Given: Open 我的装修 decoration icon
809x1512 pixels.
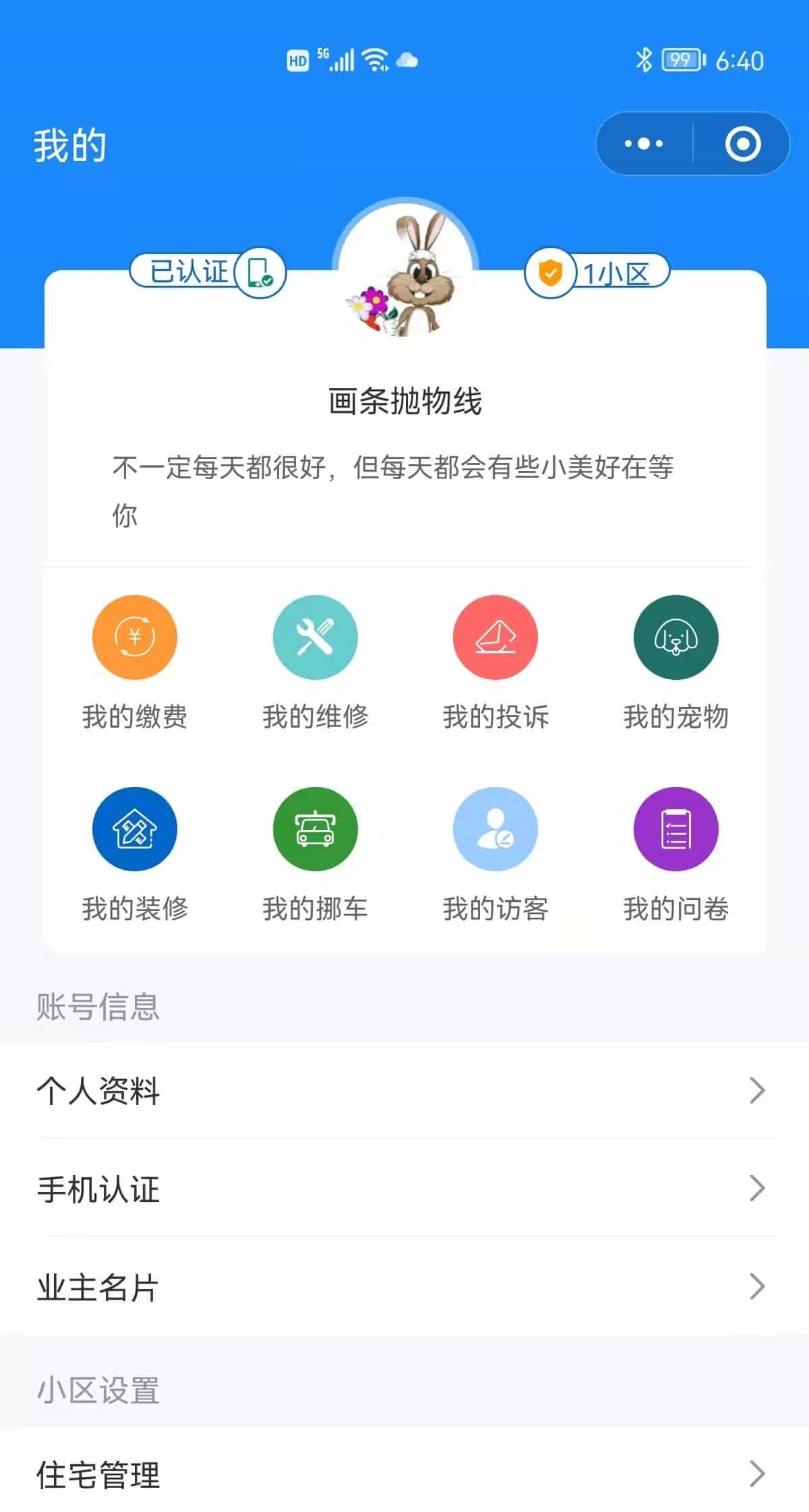Looking at the screenshot, I should [134, 829].
